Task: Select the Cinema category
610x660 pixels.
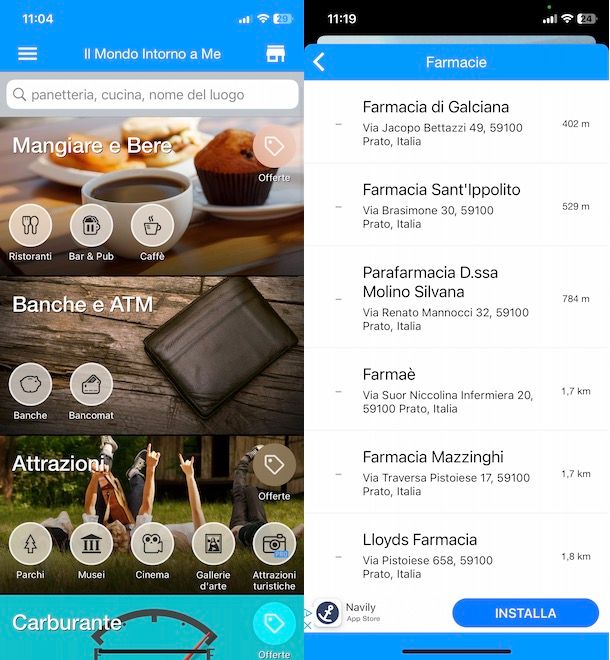Action: tap(152, 545)
